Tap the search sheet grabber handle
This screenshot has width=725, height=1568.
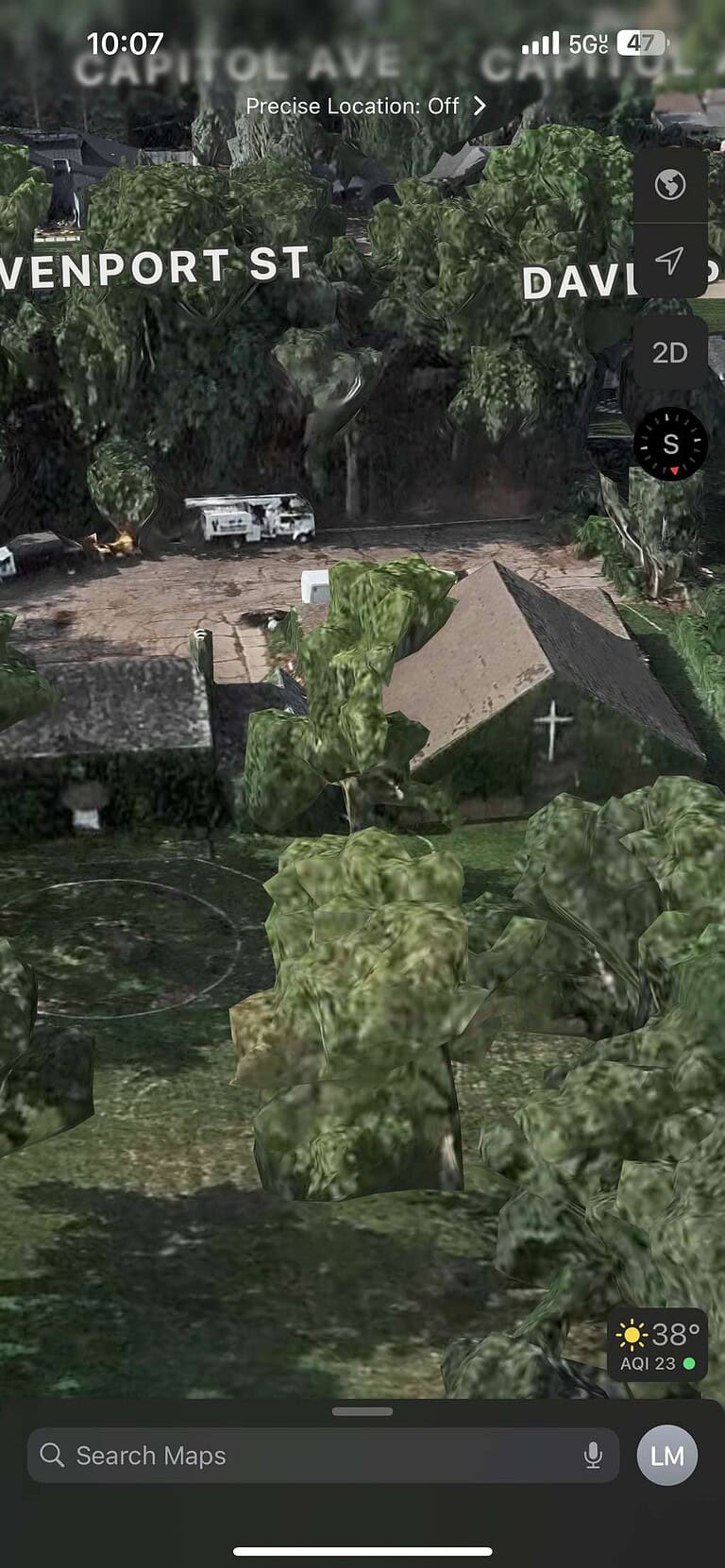(362, 1411)
